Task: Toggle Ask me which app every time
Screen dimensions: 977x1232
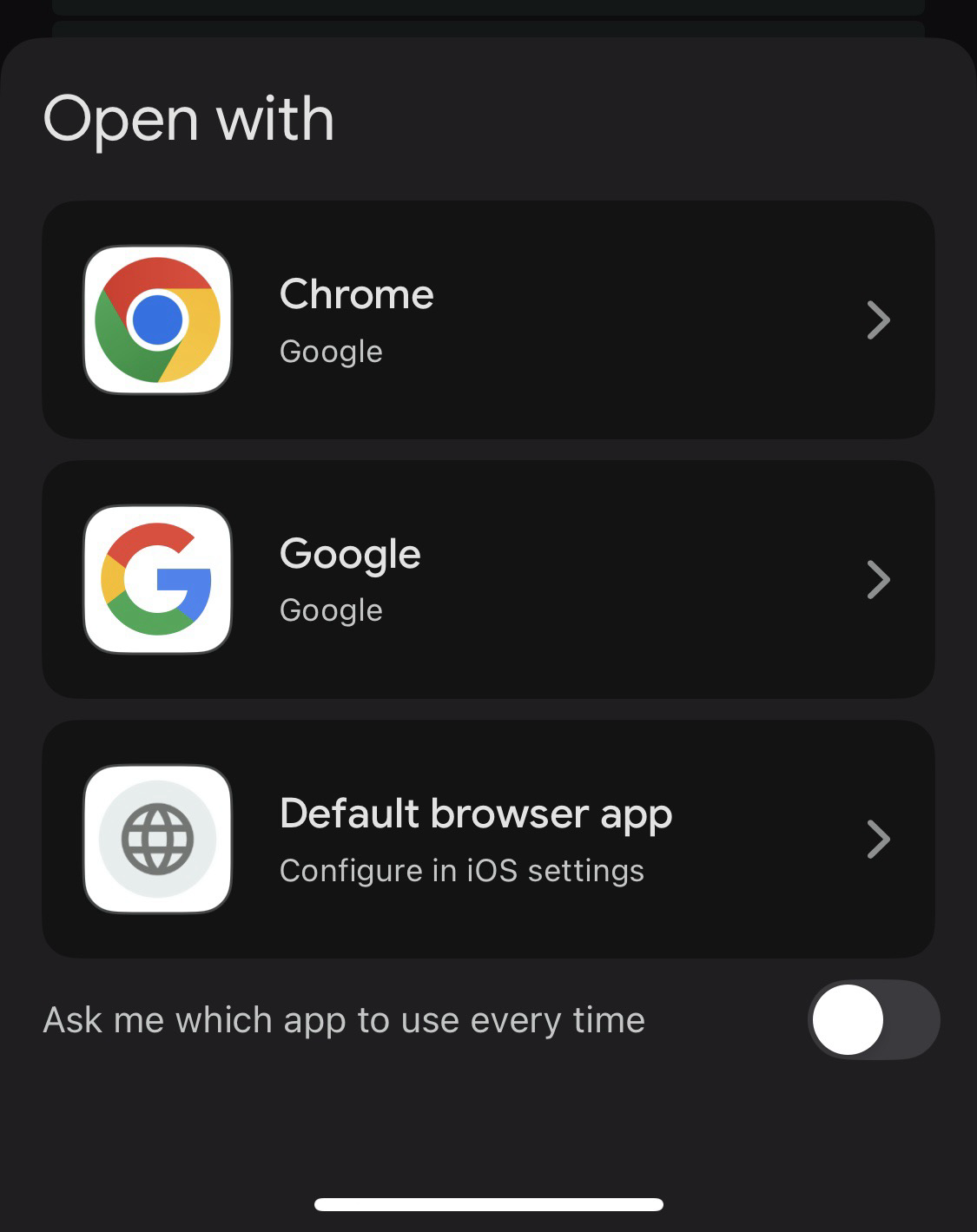Action: click(x=873, y=1020)
